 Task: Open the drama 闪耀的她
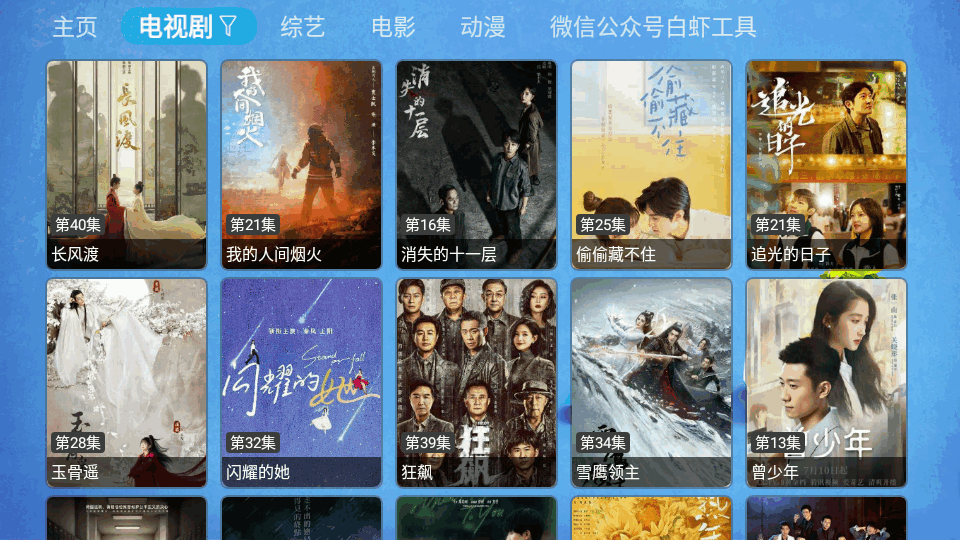(301, 382)
